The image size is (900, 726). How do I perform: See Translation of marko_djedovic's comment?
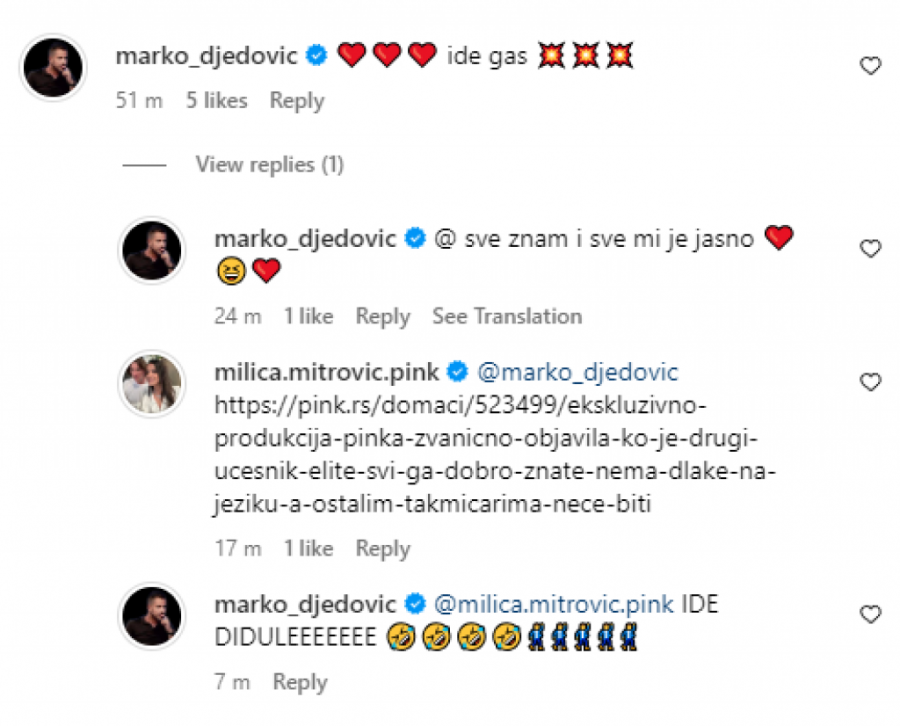506,317
